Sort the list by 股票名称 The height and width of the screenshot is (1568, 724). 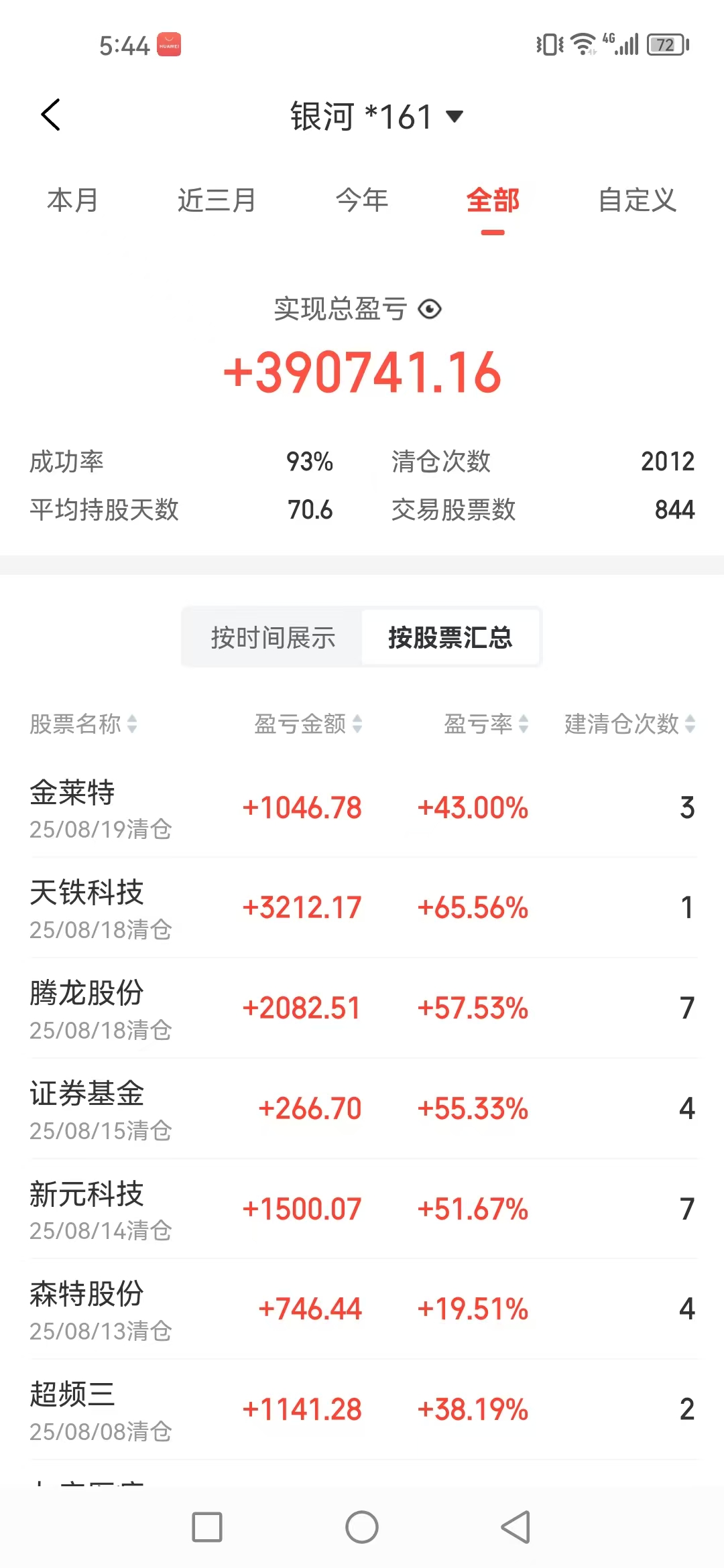tap(84, 724)
